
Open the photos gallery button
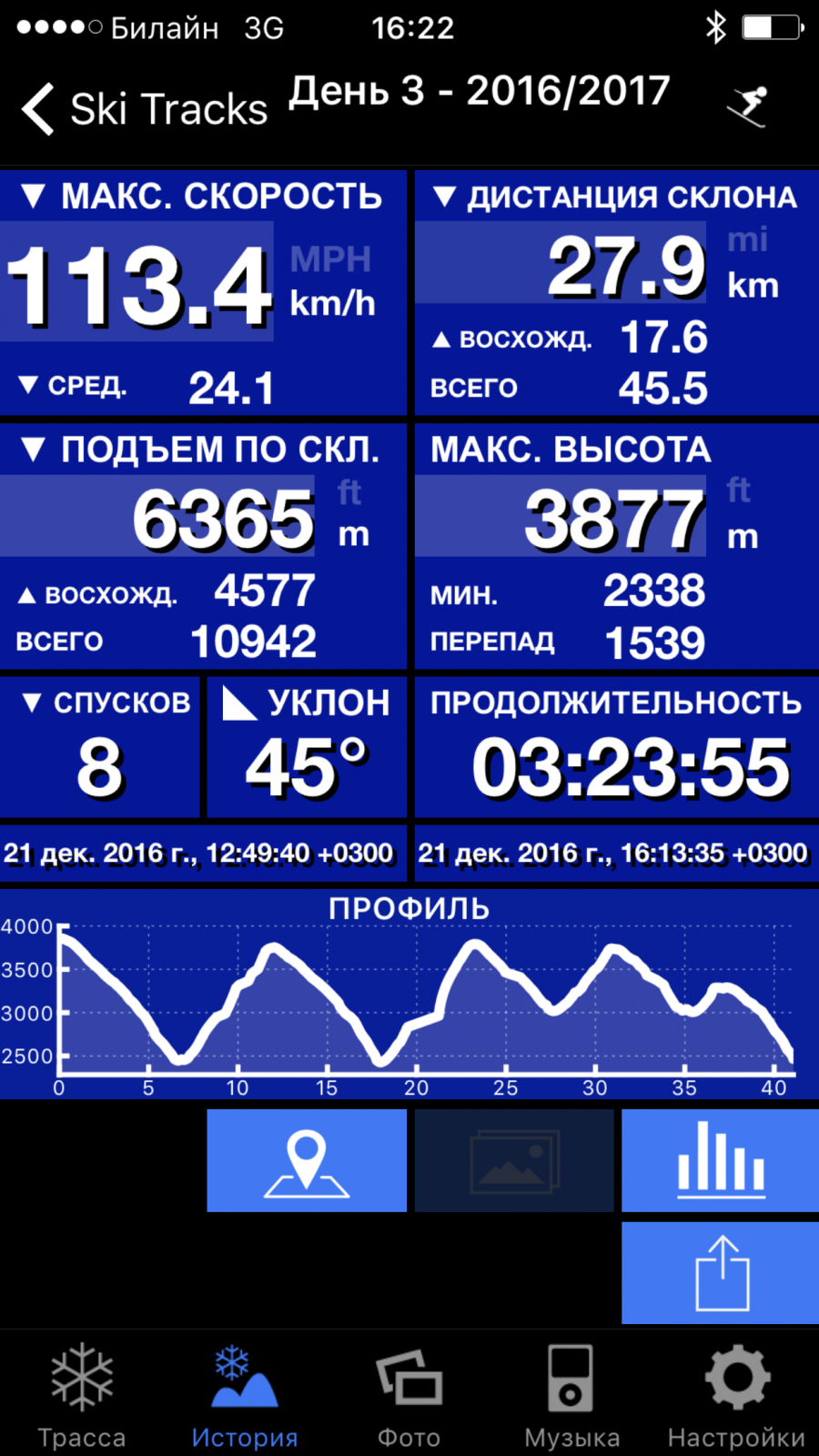[514, 1160]
